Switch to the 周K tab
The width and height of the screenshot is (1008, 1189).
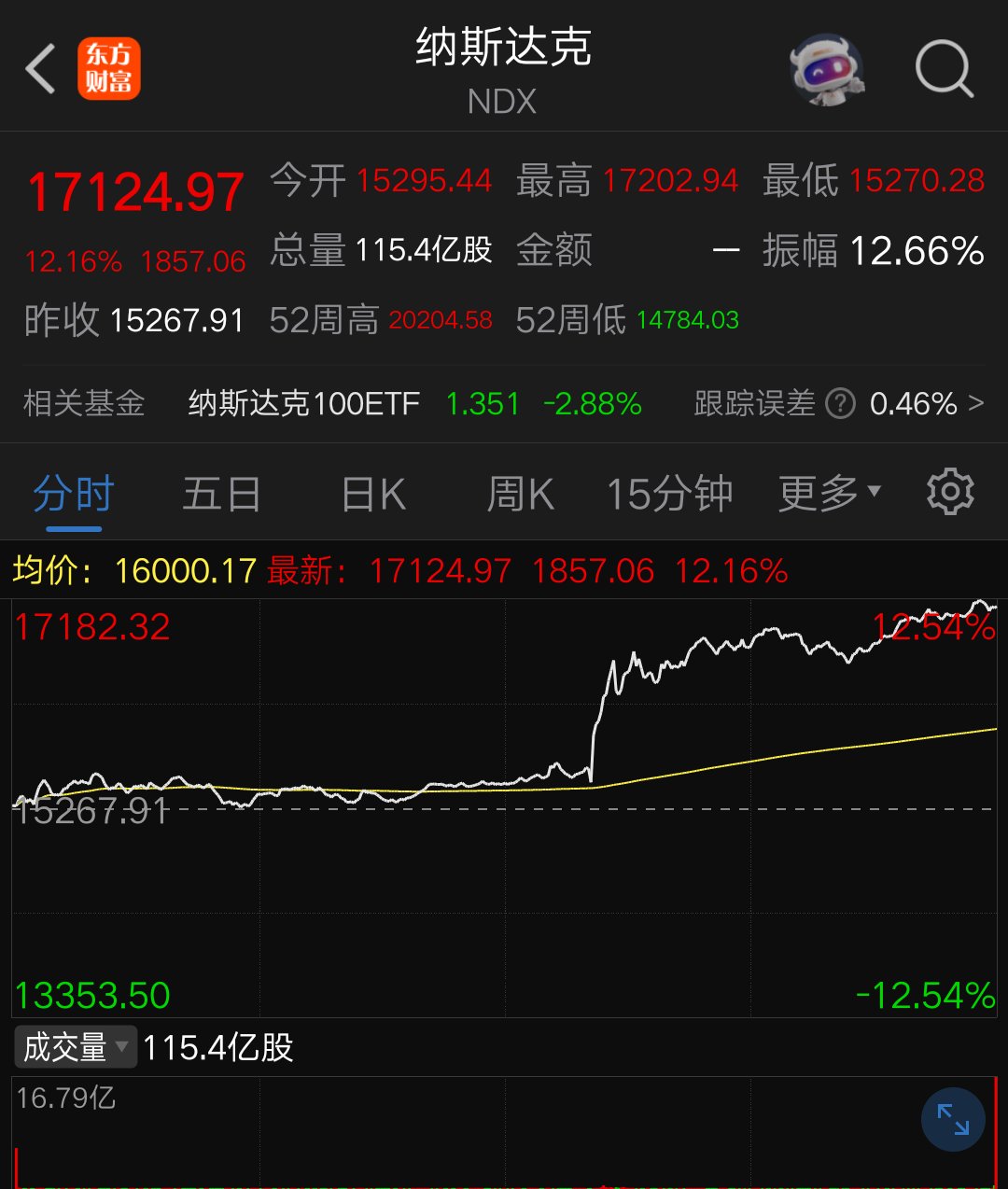(520, 493)
